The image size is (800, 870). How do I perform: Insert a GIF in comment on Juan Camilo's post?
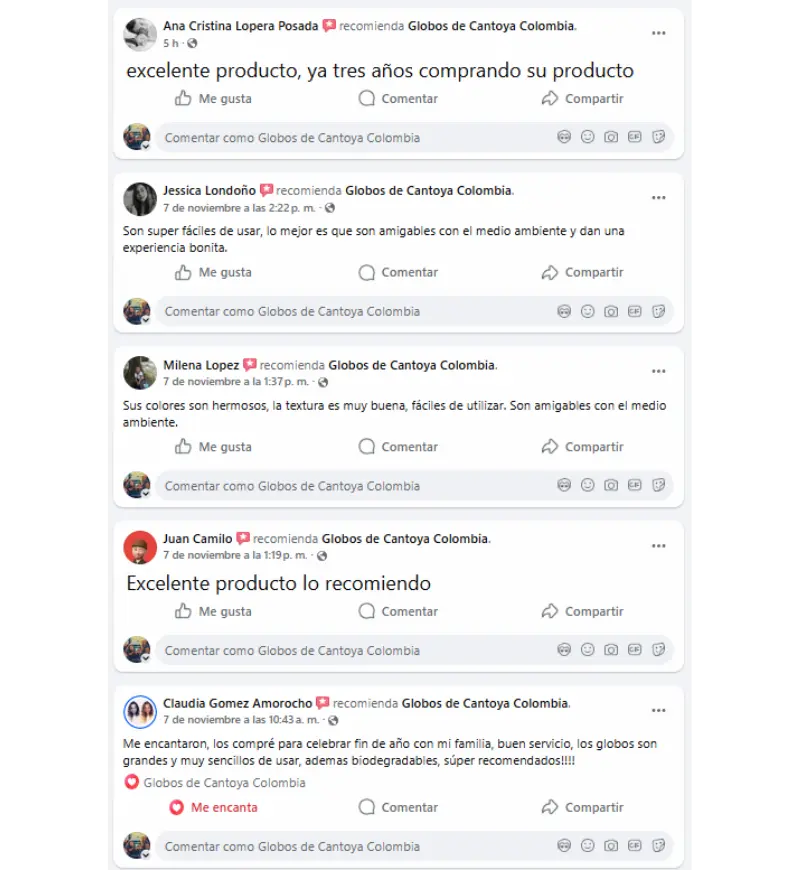click(635, 650)
